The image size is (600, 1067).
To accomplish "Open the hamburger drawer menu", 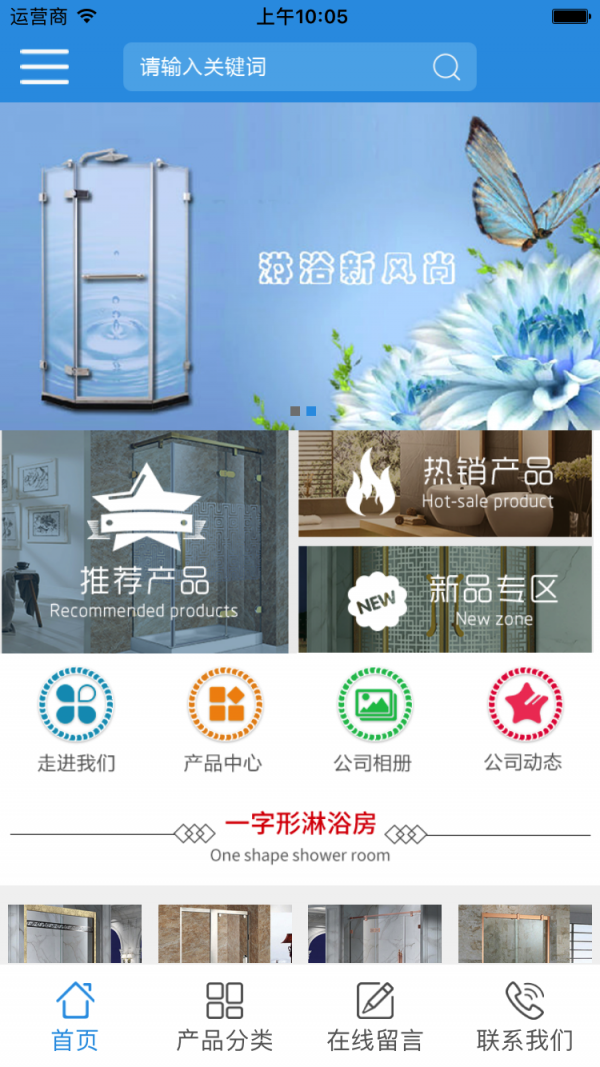I will 44,67.
